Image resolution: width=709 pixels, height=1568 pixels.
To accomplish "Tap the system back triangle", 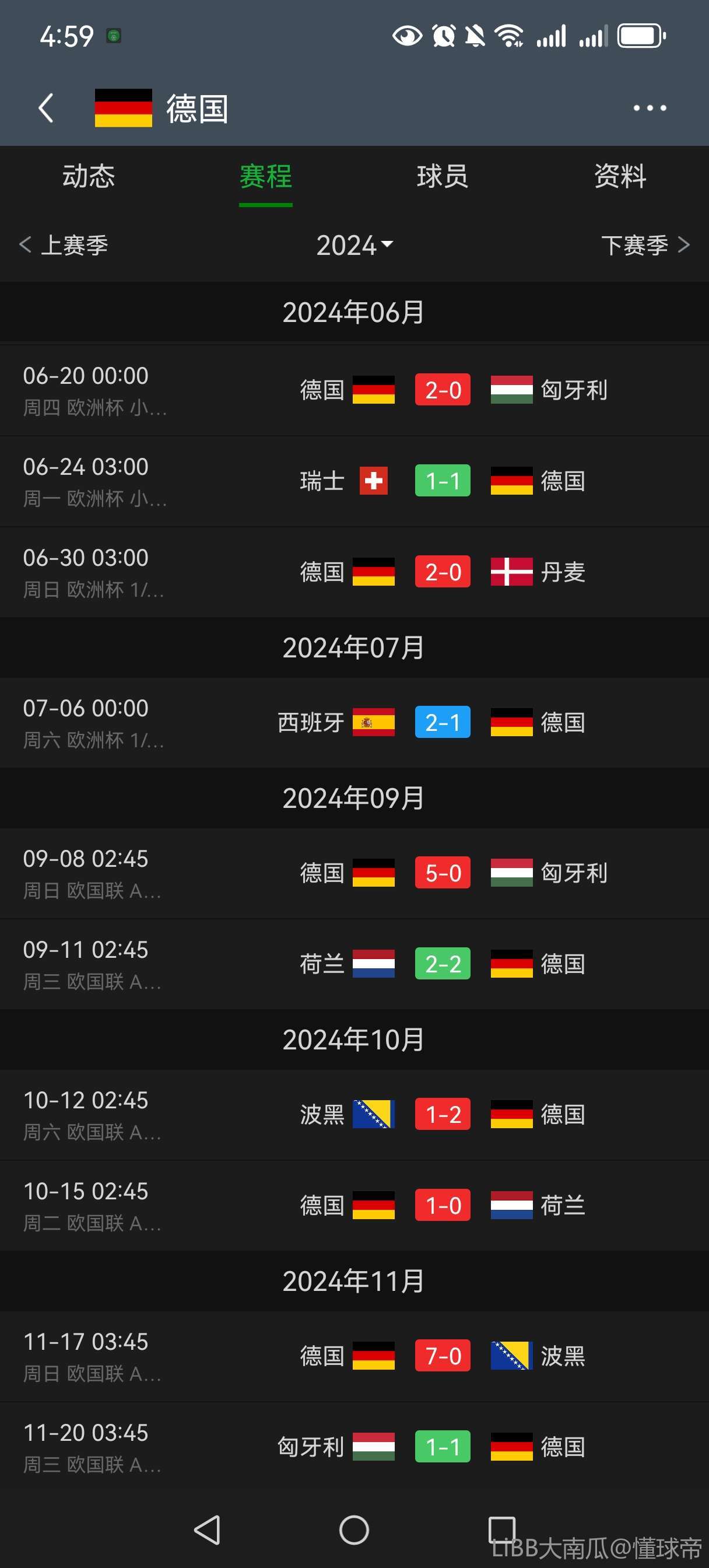I will click(x=207, y=1529).
